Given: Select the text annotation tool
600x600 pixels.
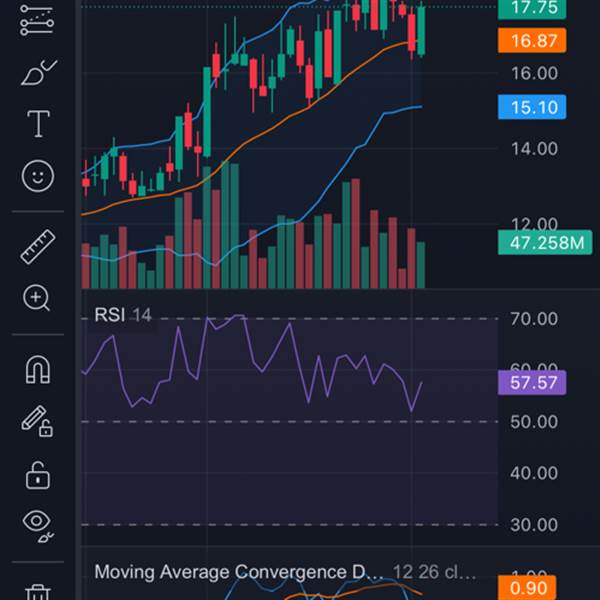Looking at the screenshot, I should pos(38,125).
